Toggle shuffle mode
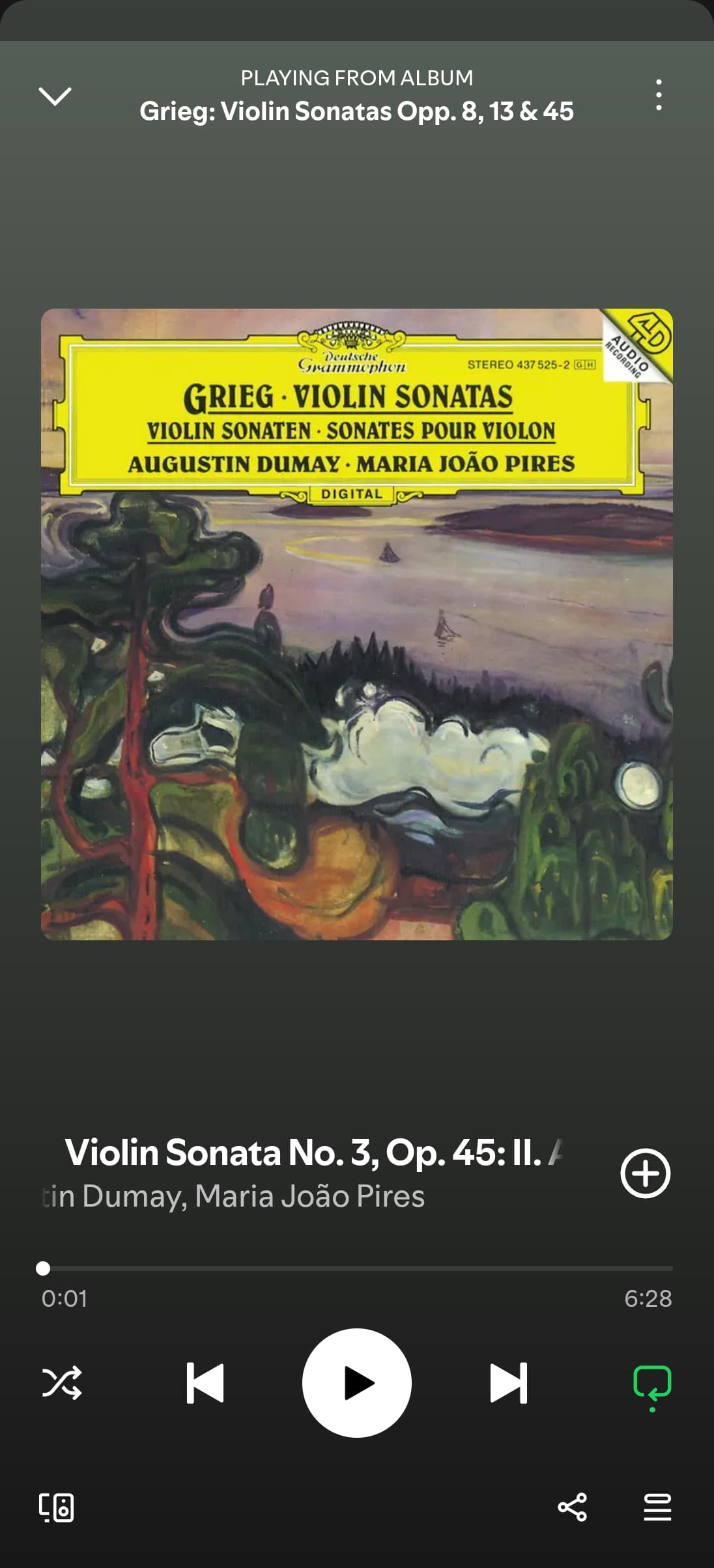The image size is (714, 1568). pos(62,1382)
